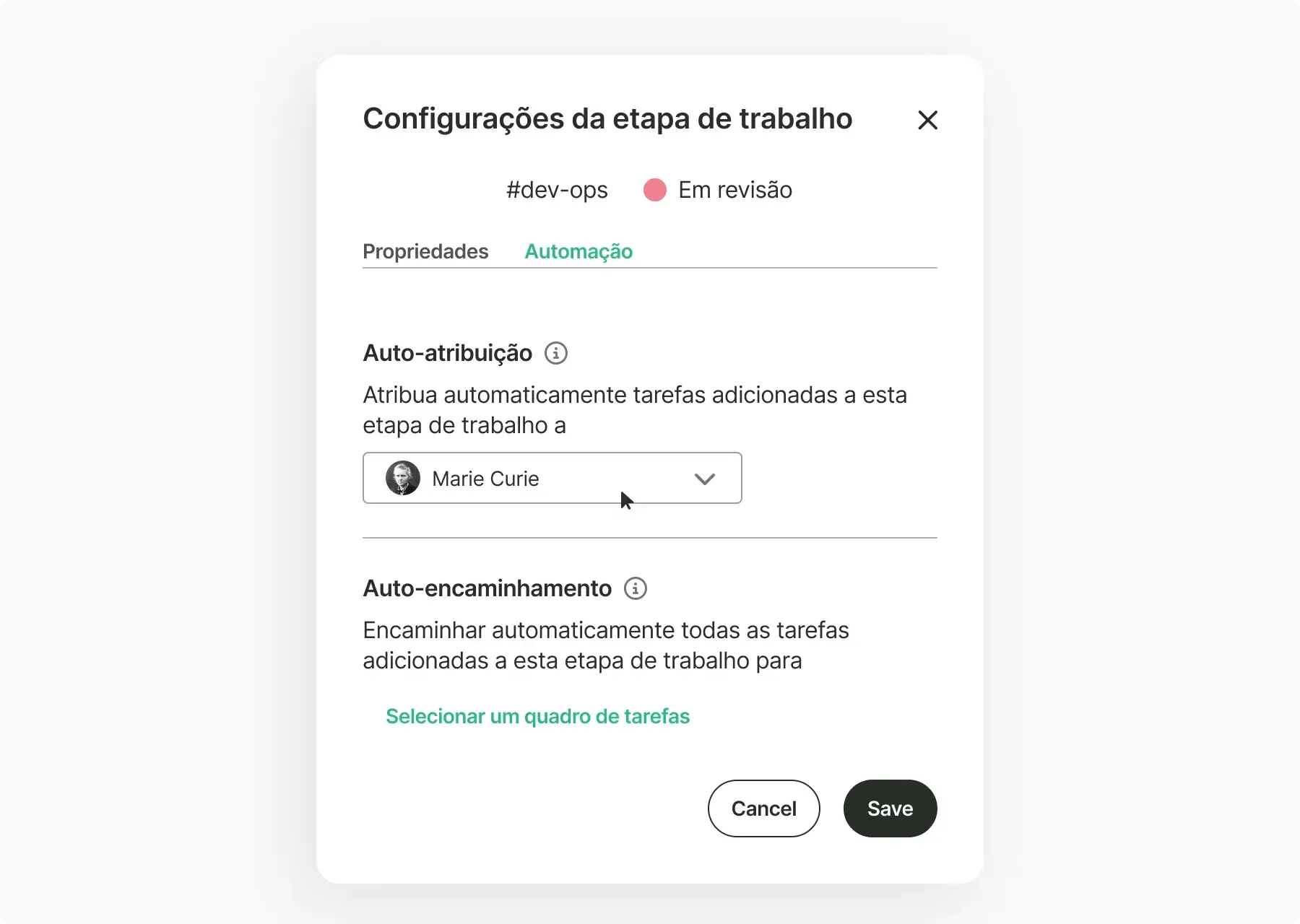
Task: Show info about Auto-encaminhamento
Action: [635, 588]
